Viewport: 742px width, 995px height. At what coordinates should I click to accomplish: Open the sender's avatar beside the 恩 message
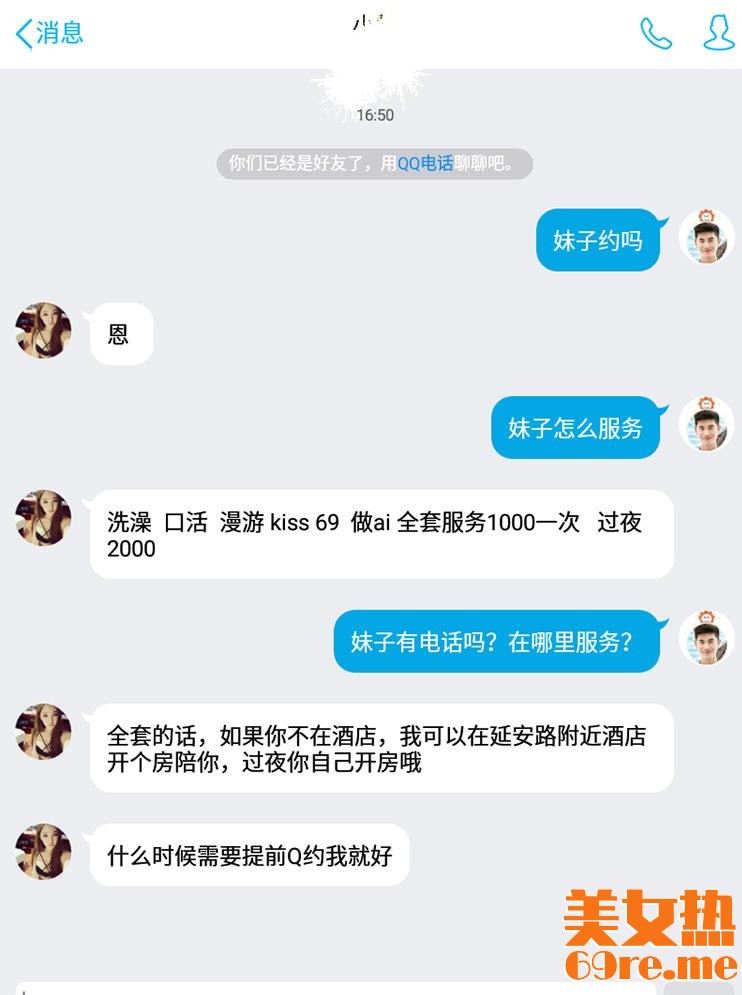pos(44,331)
